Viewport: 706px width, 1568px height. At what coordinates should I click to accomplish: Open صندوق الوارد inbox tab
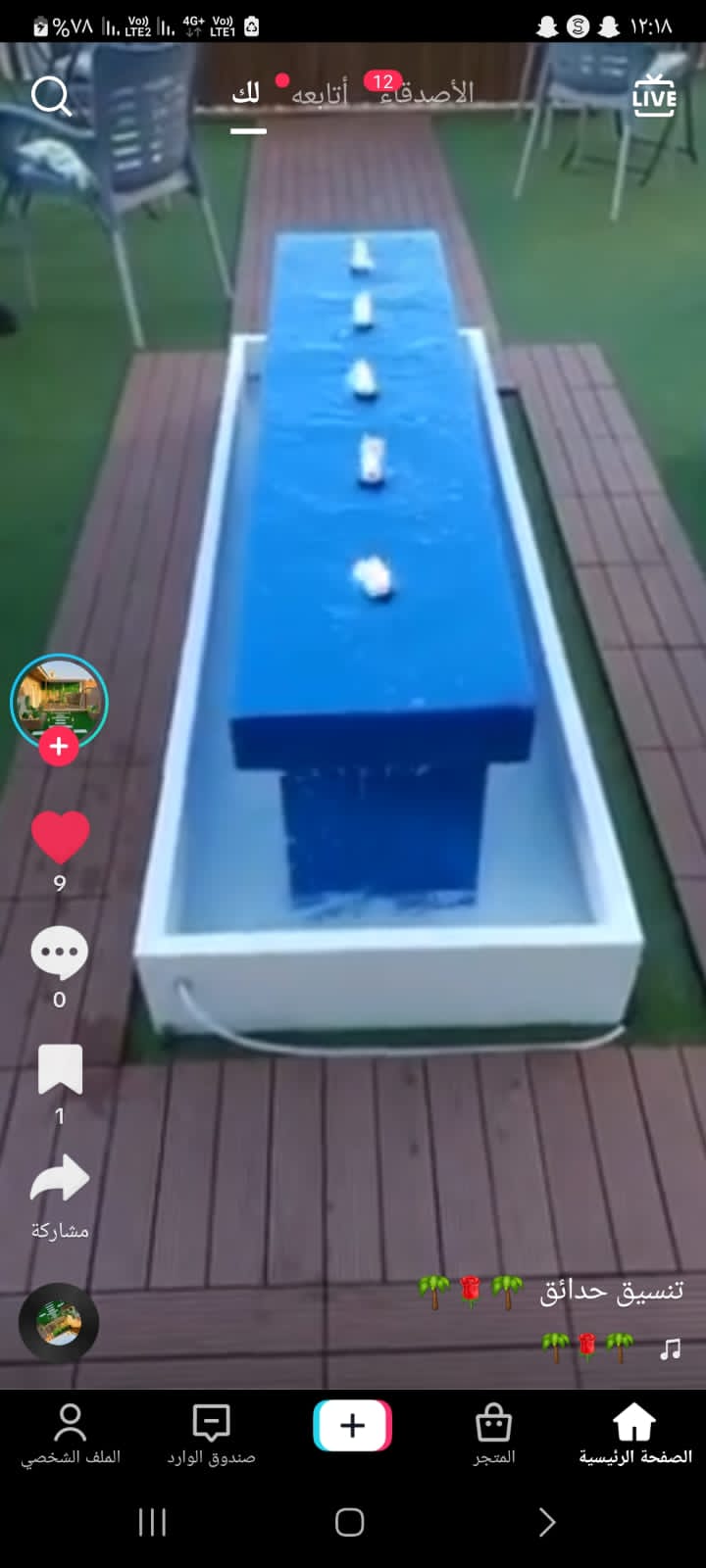pos(211,1434)
